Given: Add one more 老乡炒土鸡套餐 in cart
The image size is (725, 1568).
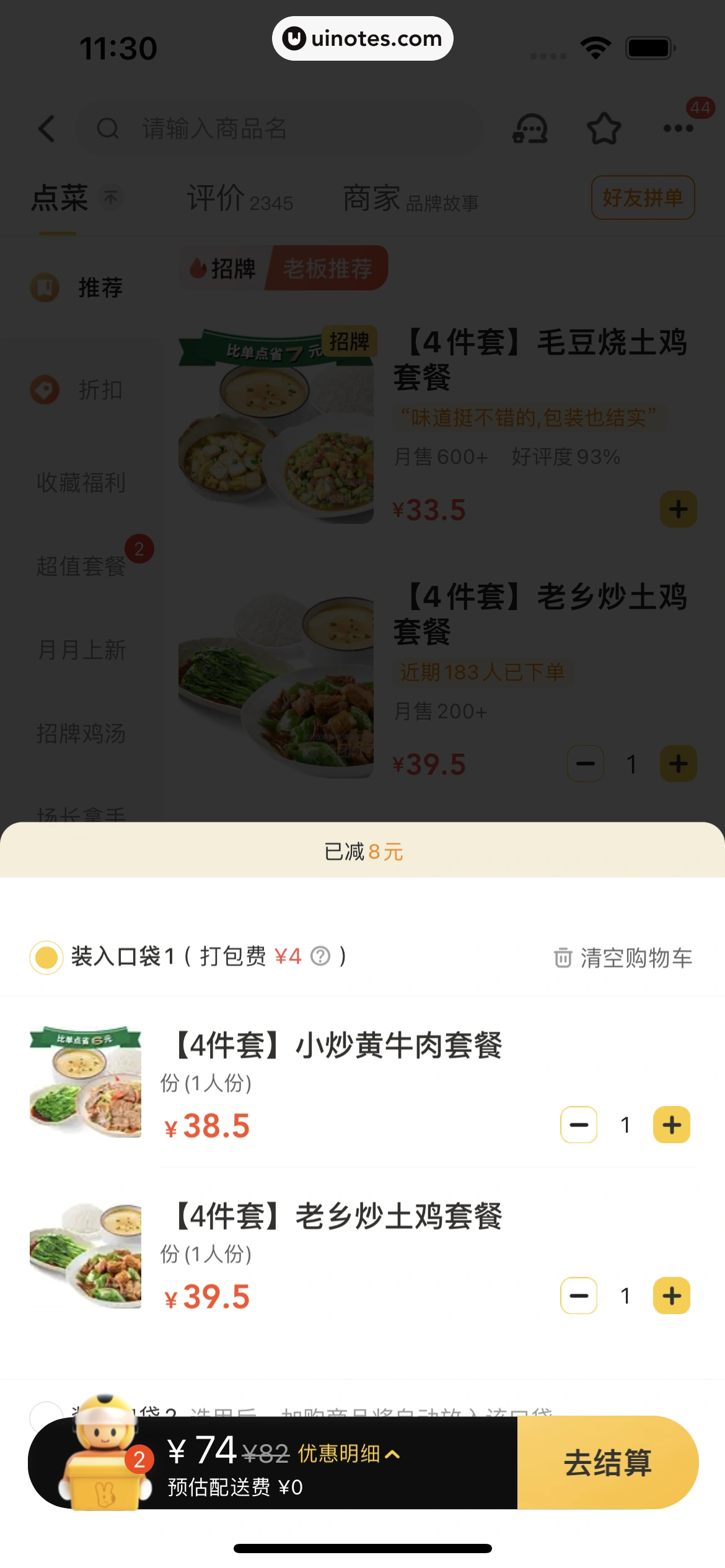Looking at the screenshot, I should click(x=672, y=1296).
